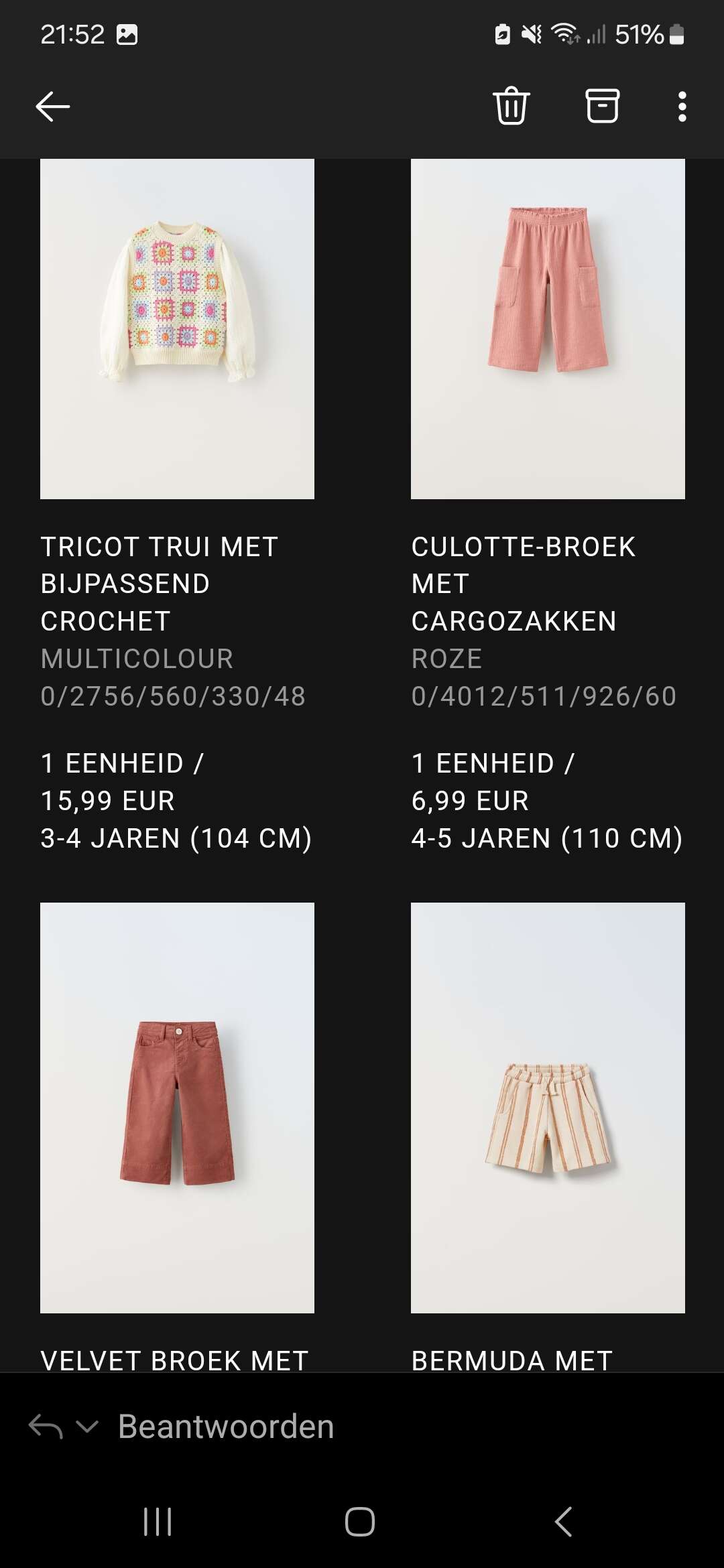Go back to the inbox

[x=53, y=107]
